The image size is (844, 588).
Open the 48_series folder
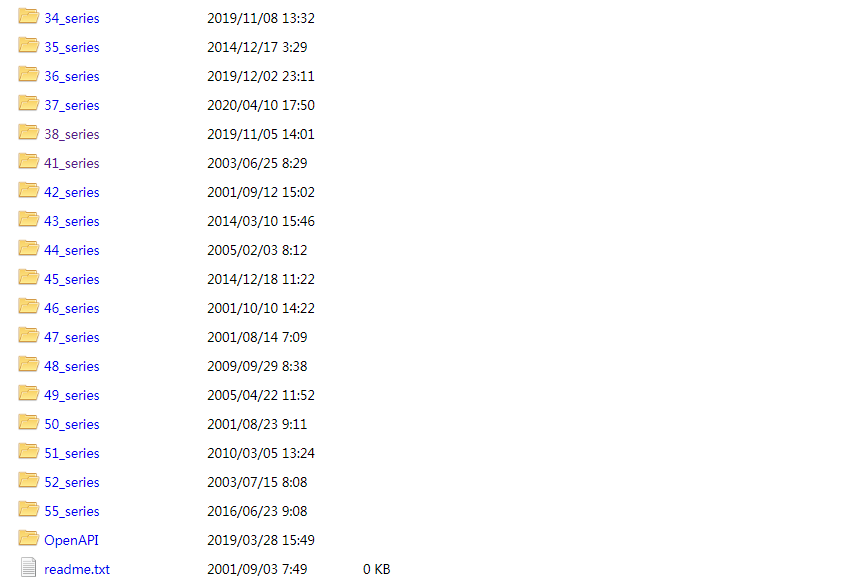point(71,366)
